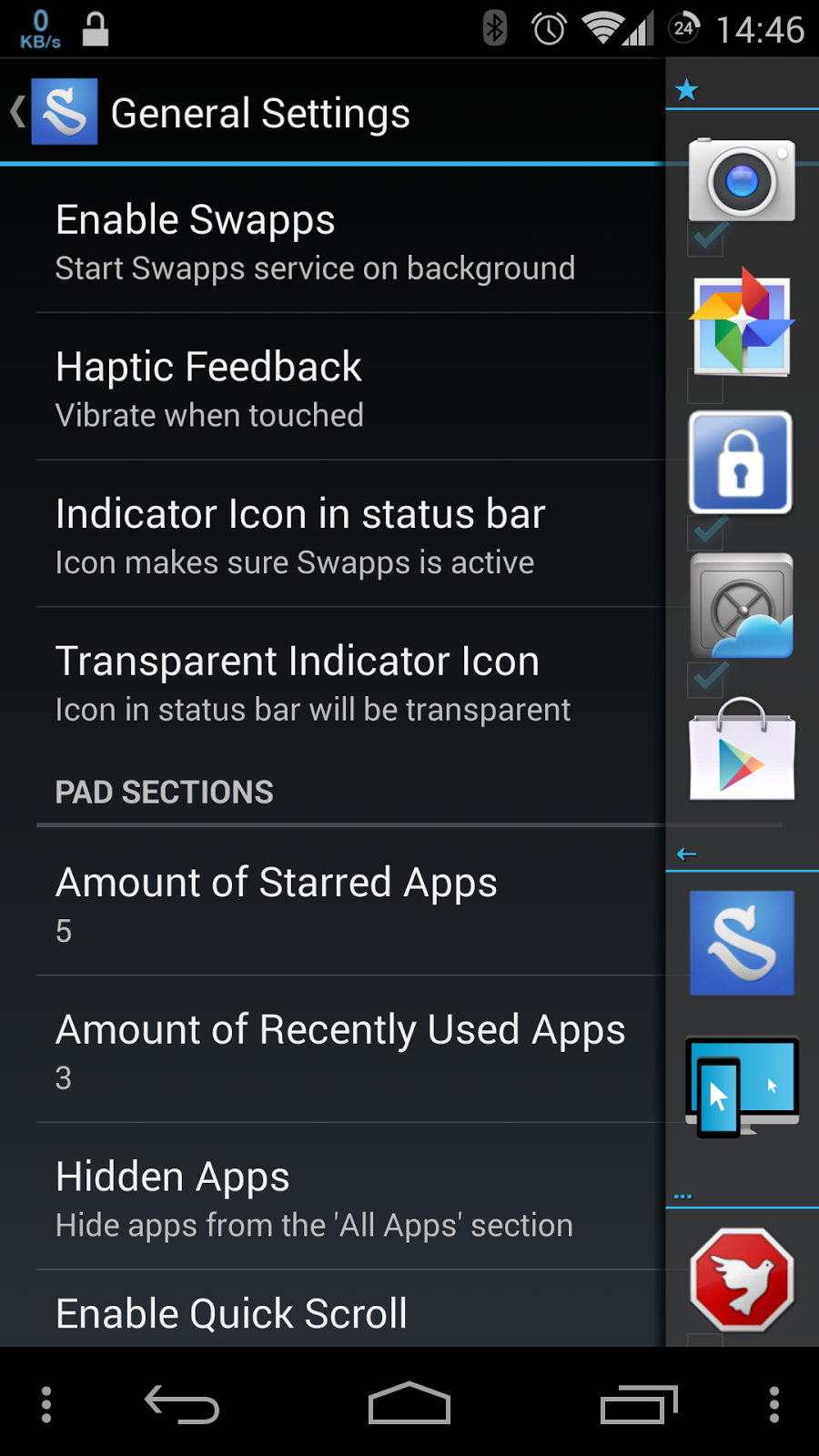Launch the red stop-sign bird app
The width and height of the screenshot is (819, 1456).
(x=742, y=1279)
